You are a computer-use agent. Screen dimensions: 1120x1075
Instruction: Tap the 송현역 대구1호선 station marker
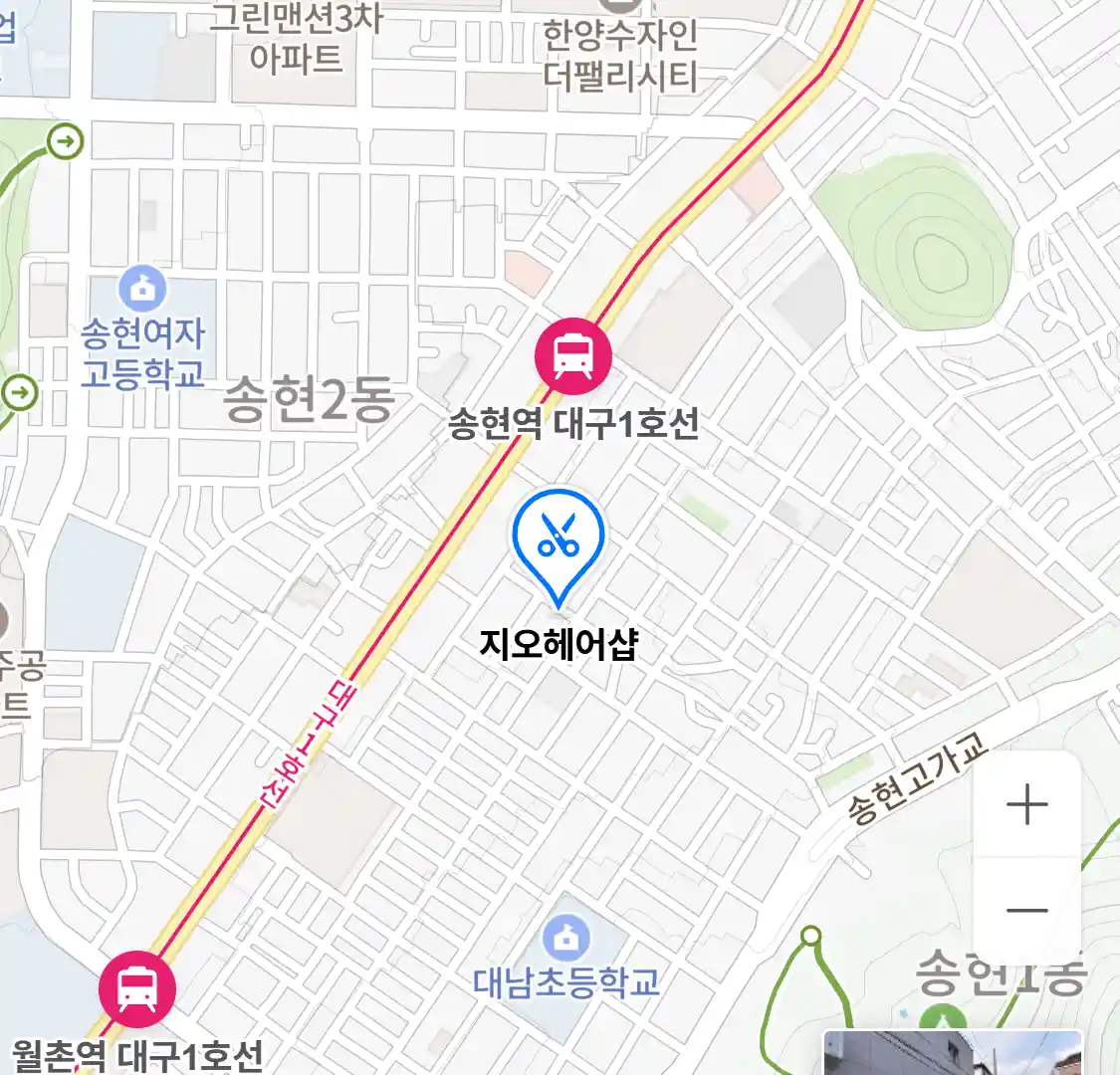click(572, 355)
